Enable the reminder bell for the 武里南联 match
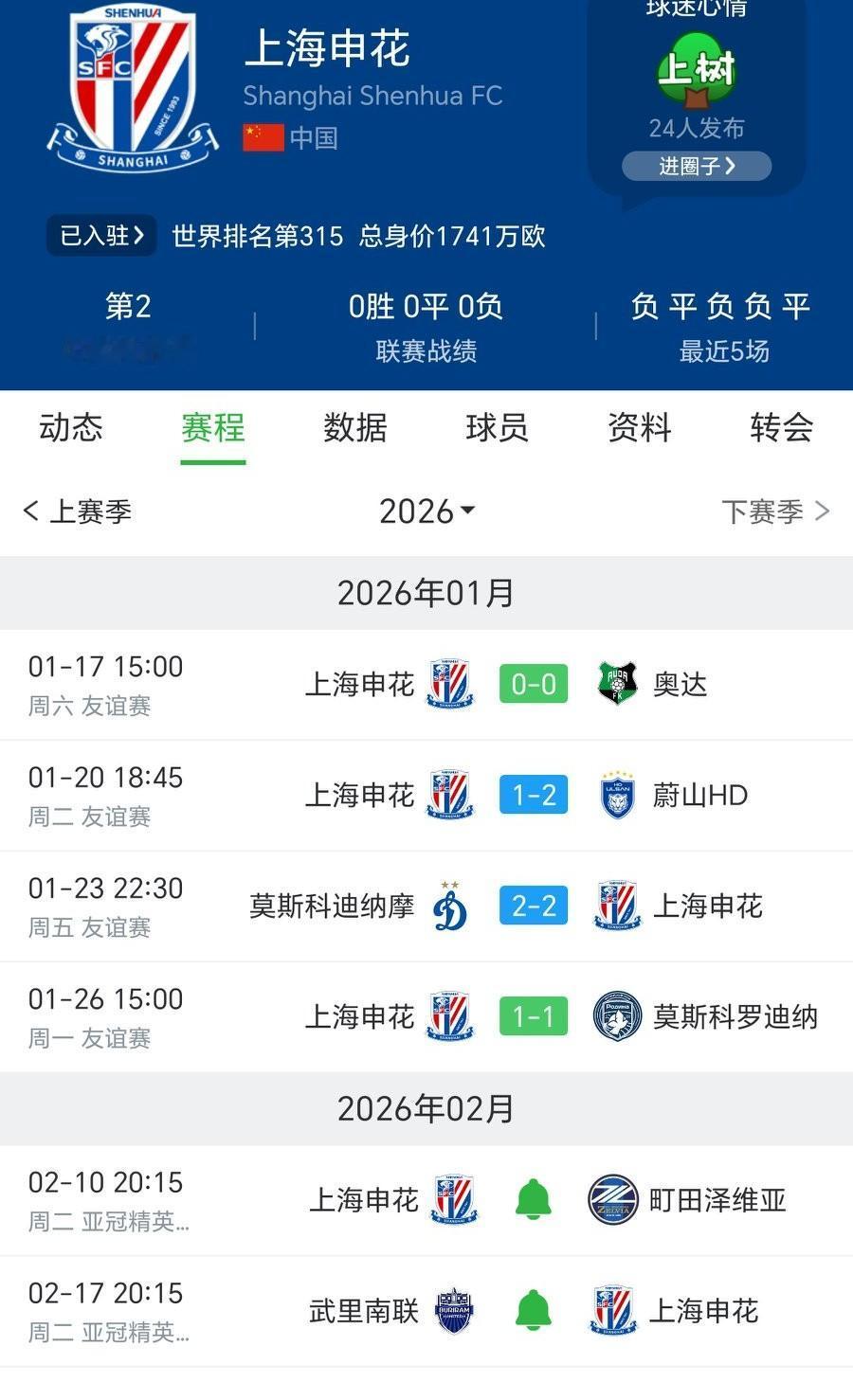 click(533, 1310)
